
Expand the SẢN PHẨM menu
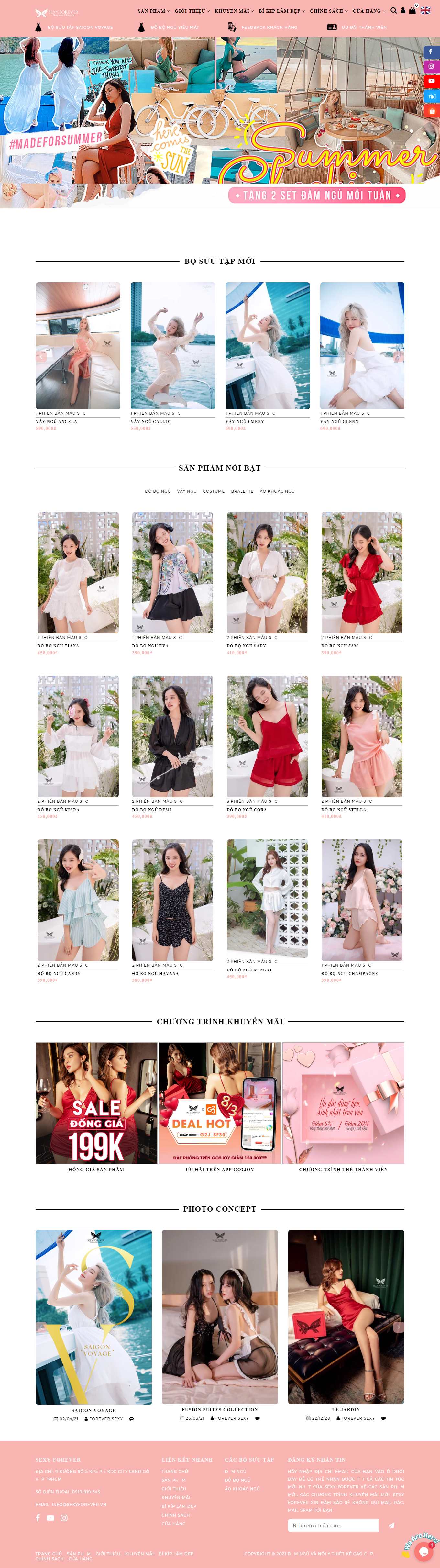pyautogui.click(x=153, y=11)
